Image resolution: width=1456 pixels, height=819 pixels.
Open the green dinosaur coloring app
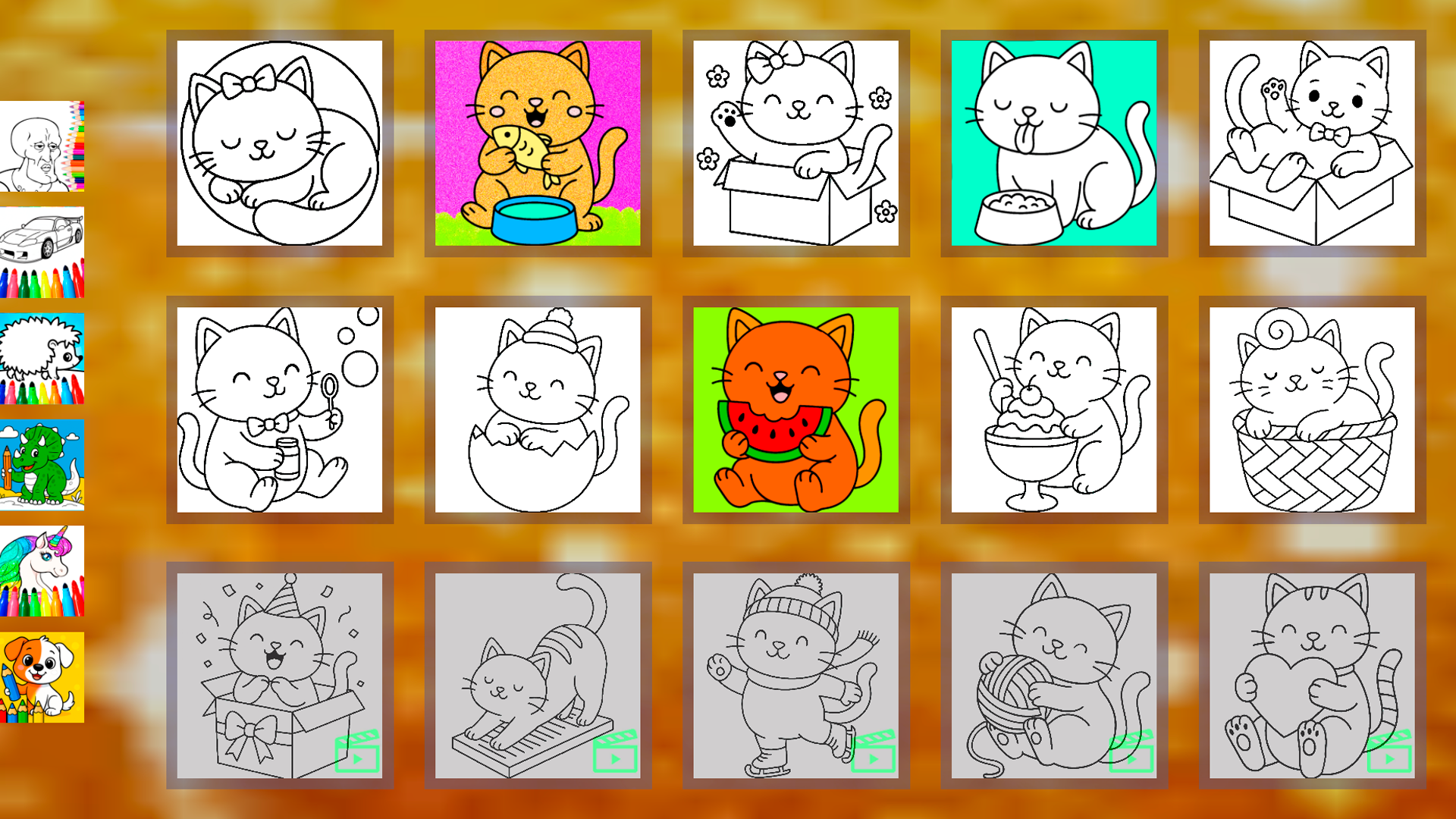point(42,465)
